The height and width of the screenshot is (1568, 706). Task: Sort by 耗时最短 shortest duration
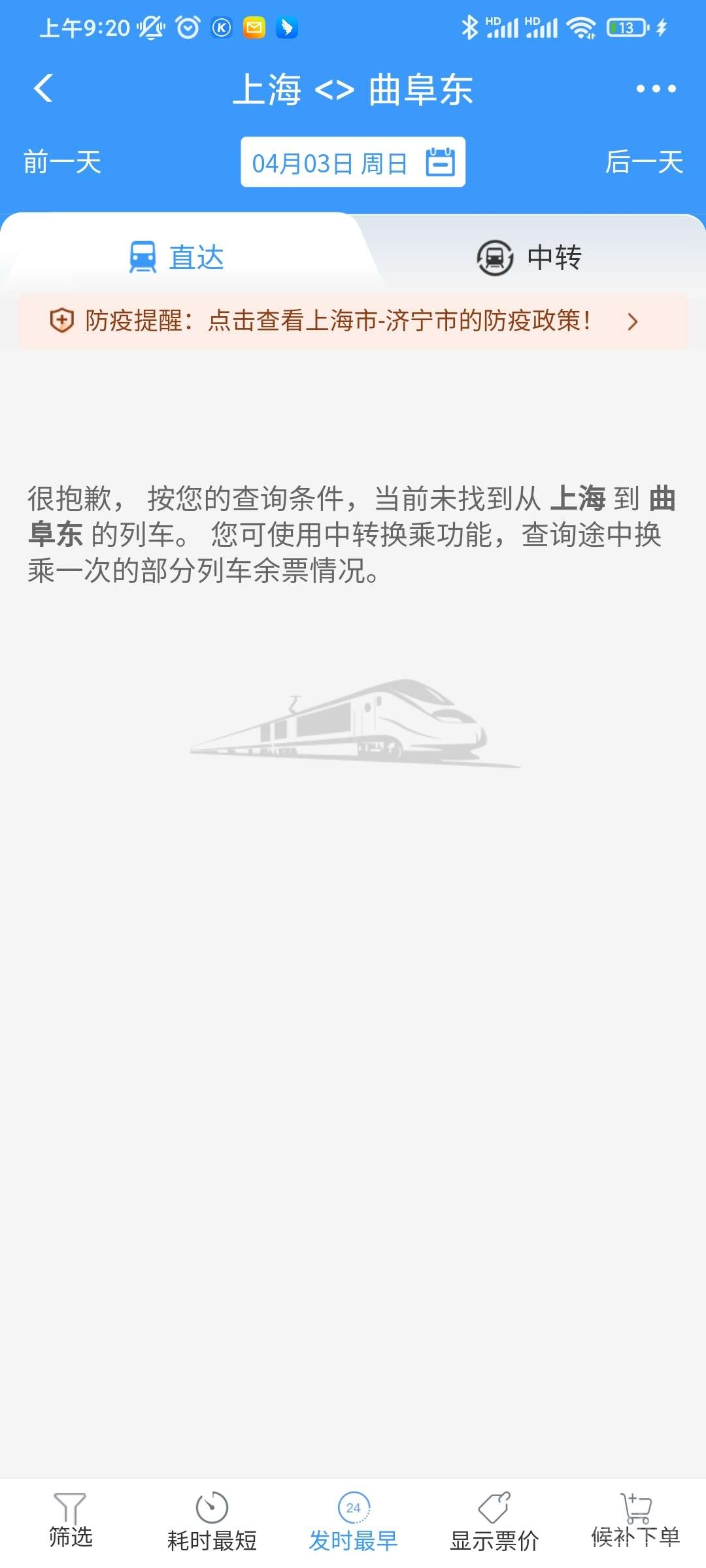212,1524
